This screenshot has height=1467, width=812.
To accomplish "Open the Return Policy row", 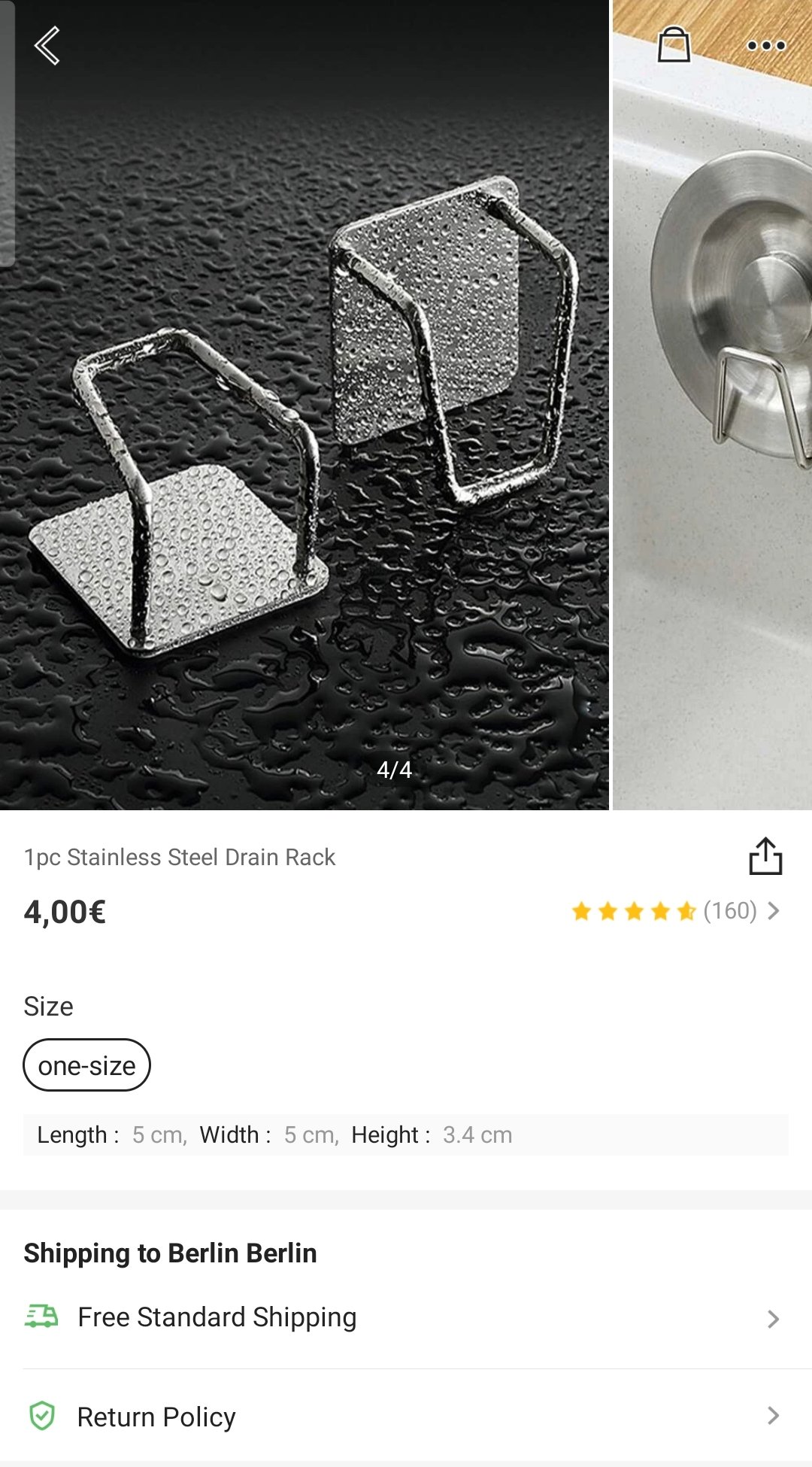I will coord(406,1417).
